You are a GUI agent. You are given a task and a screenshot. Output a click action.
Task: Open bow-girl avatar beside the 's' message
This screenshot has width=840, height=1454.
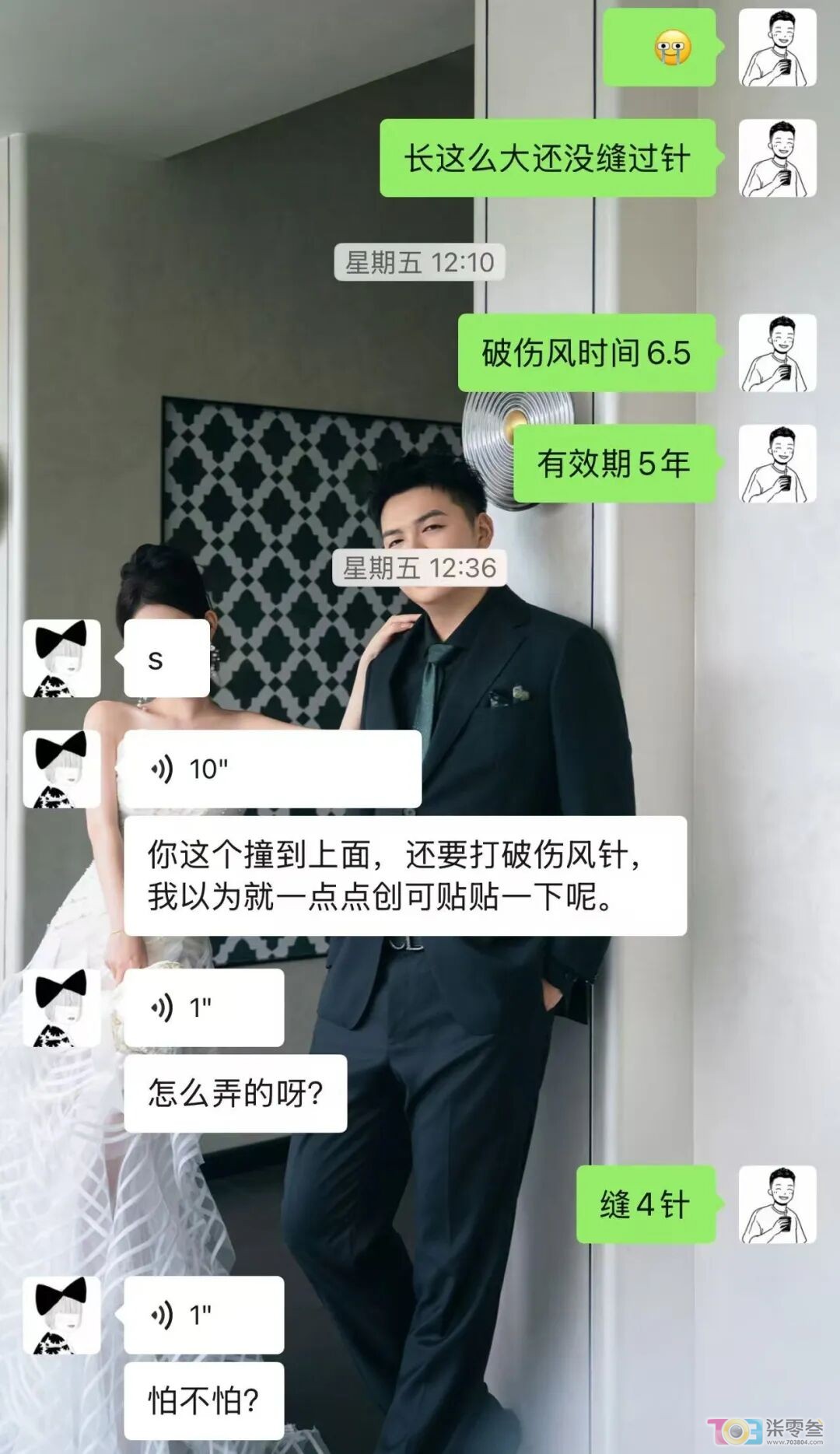click(62, 658)
